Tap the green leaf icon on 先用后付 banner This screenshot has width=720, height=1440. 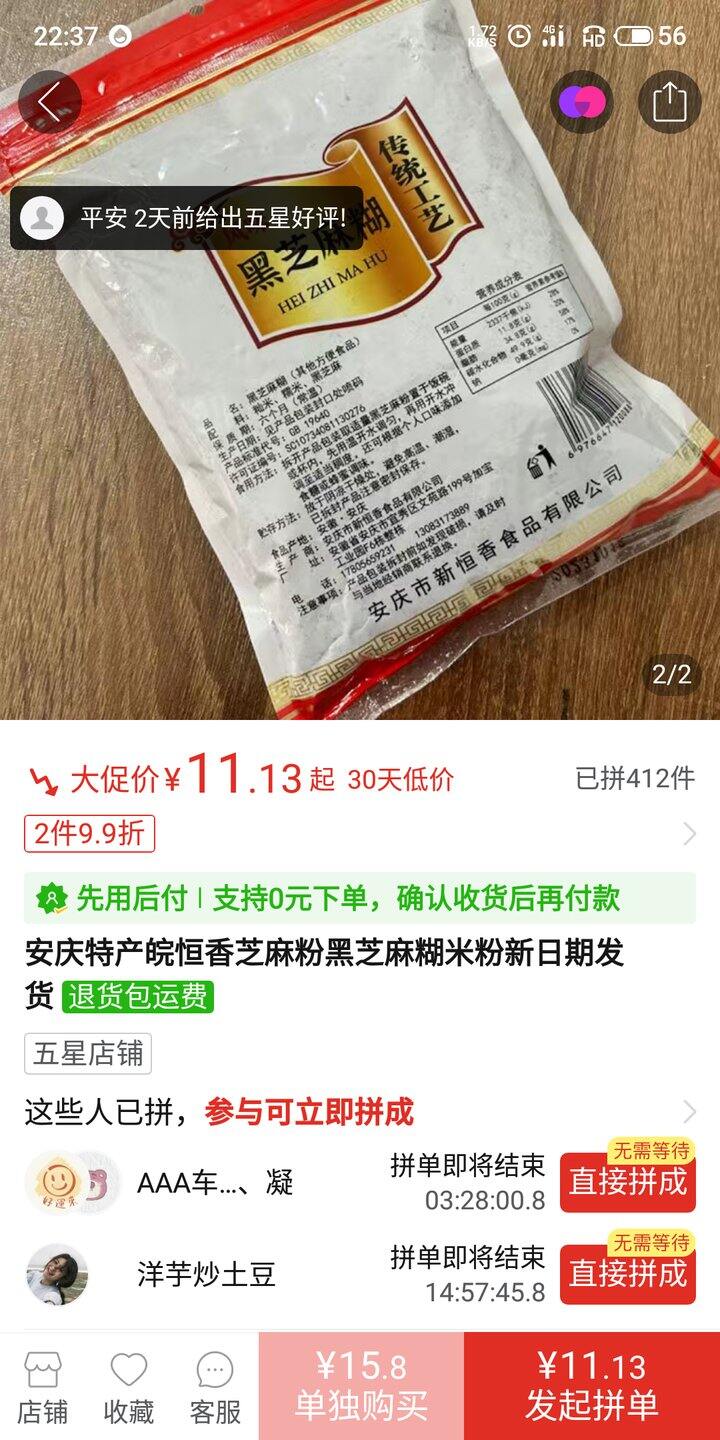pyautogui.click(x=52, y=898)
